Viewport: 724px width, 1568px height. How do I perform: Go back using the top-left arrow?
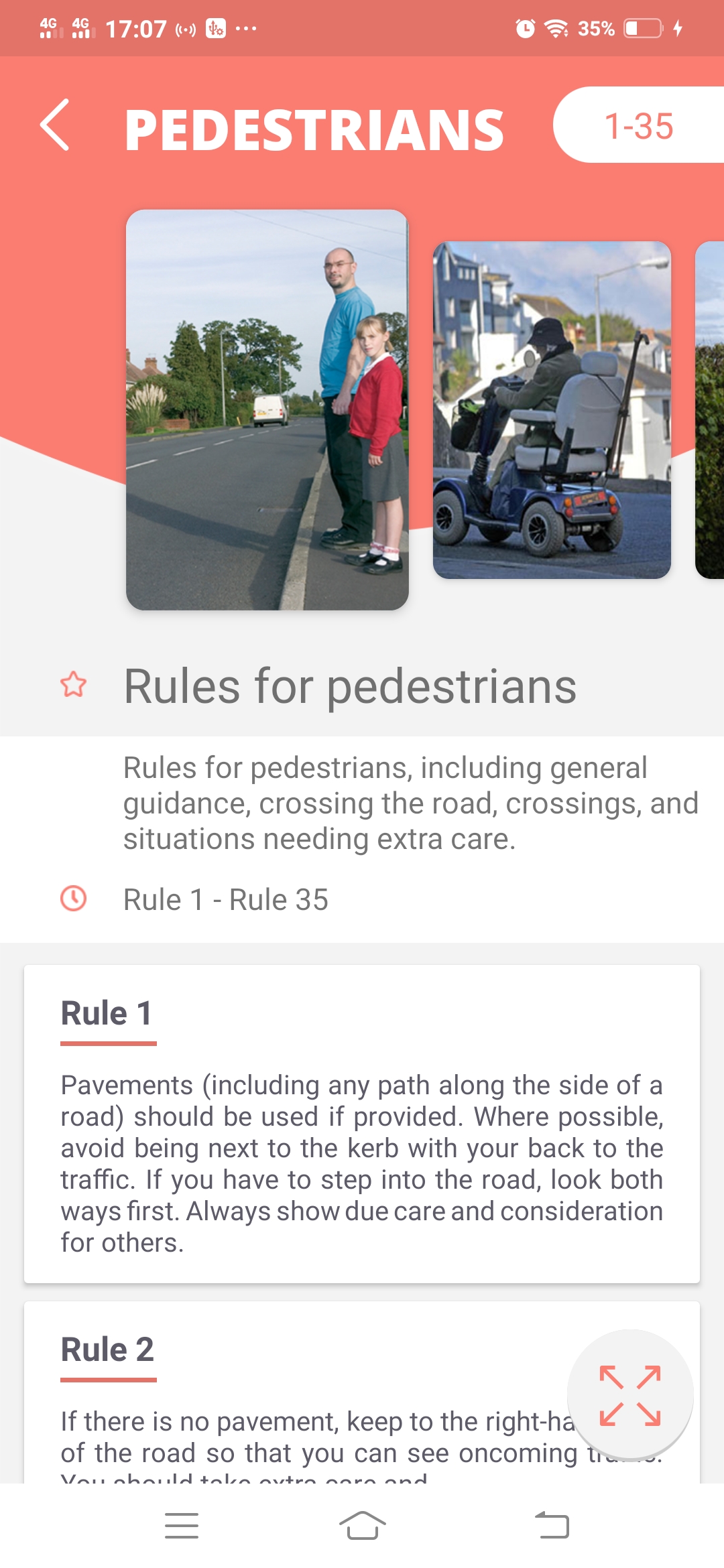click(55, 125)
